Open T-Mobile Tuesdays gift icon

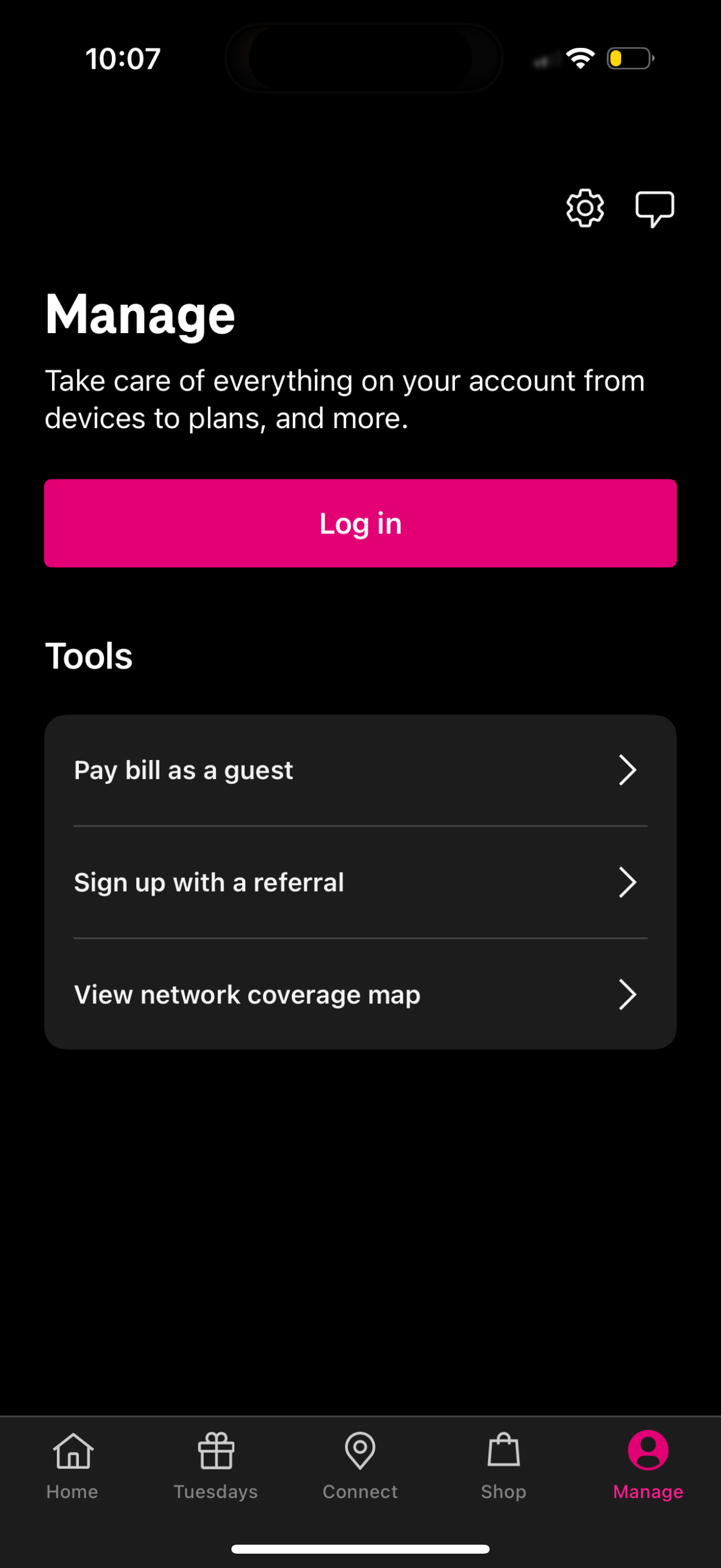[216, 1451]
